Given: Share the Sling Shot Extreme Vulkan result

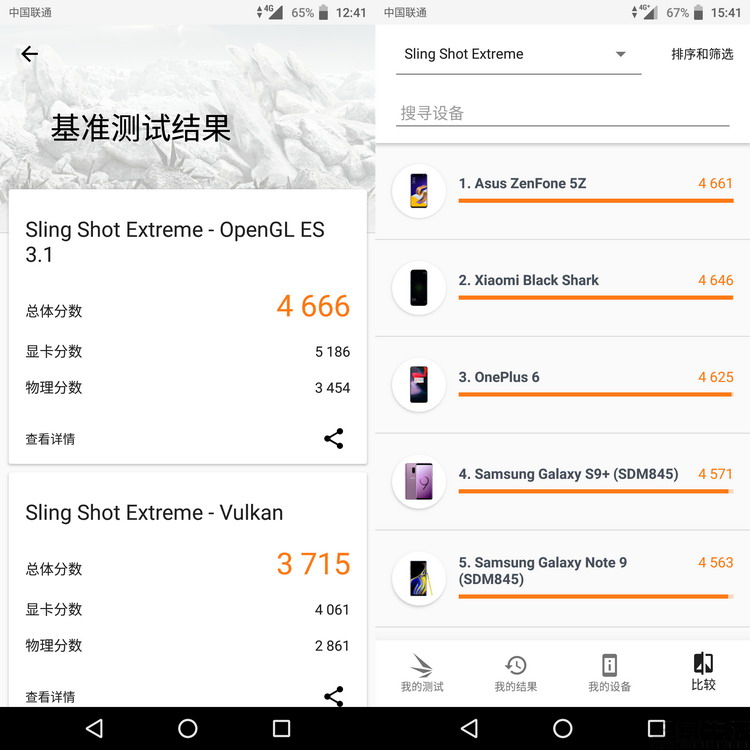Looking at the screenshot, I should (x=334, y=696).
